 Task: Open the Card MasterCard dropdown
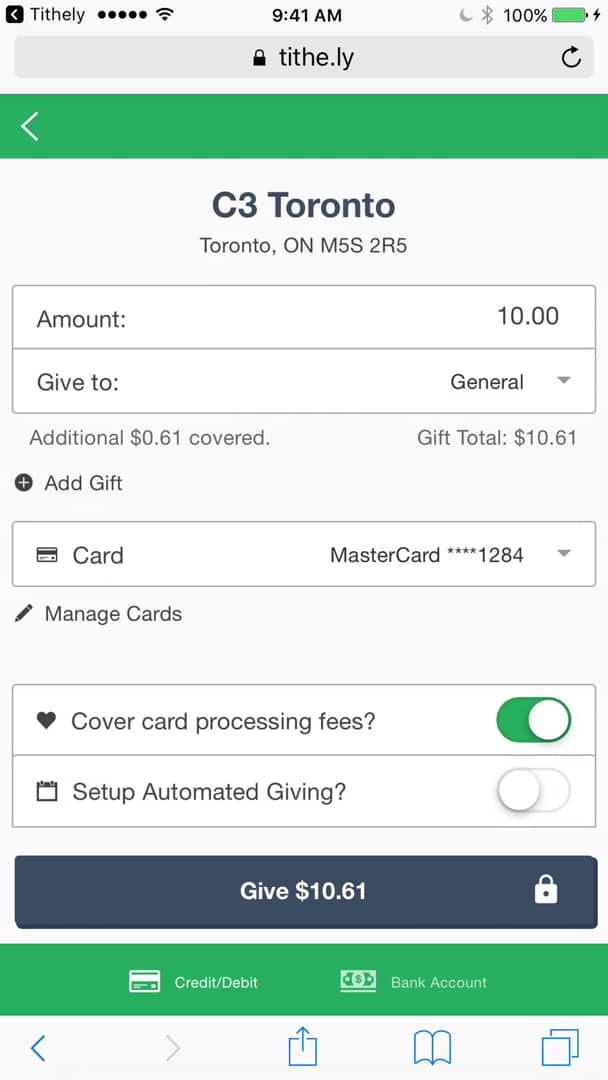304,554
